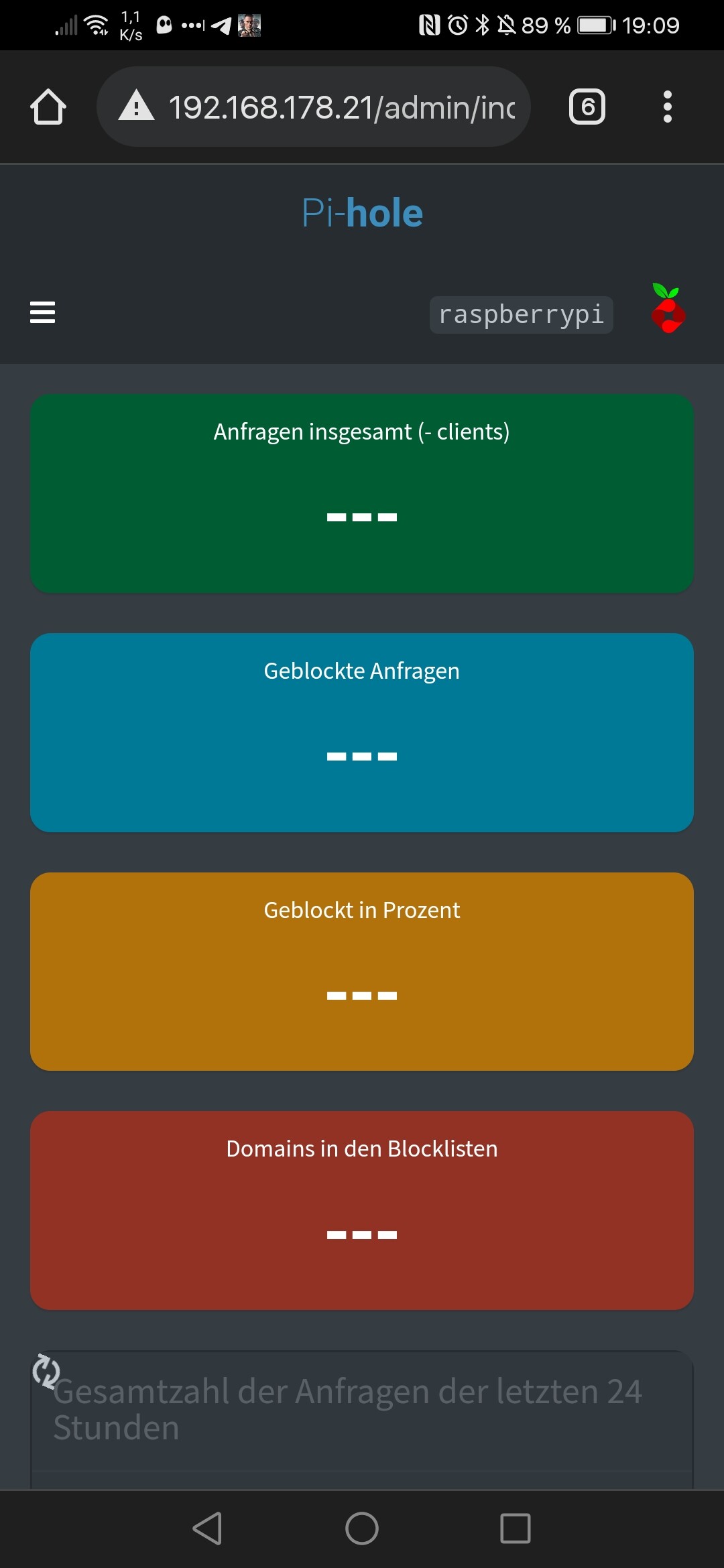Open the Geblockt in Prozent card
Viewport: 724px width, 1568px height.
[x=362, y=972]
